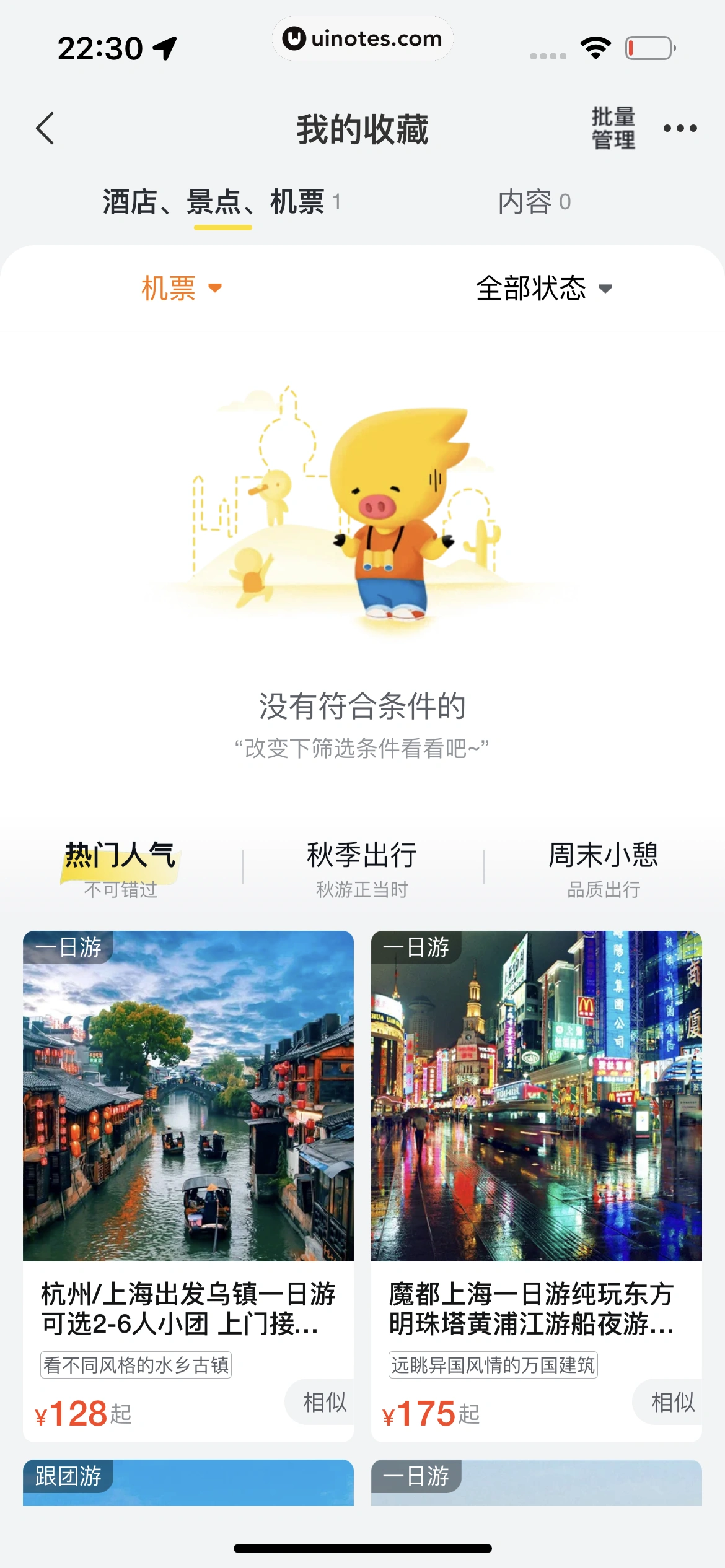The width and height of the screenshot is (725, 1568).
Task: Open the three-dot overflow menu
Action: click(x=680, y=129)
